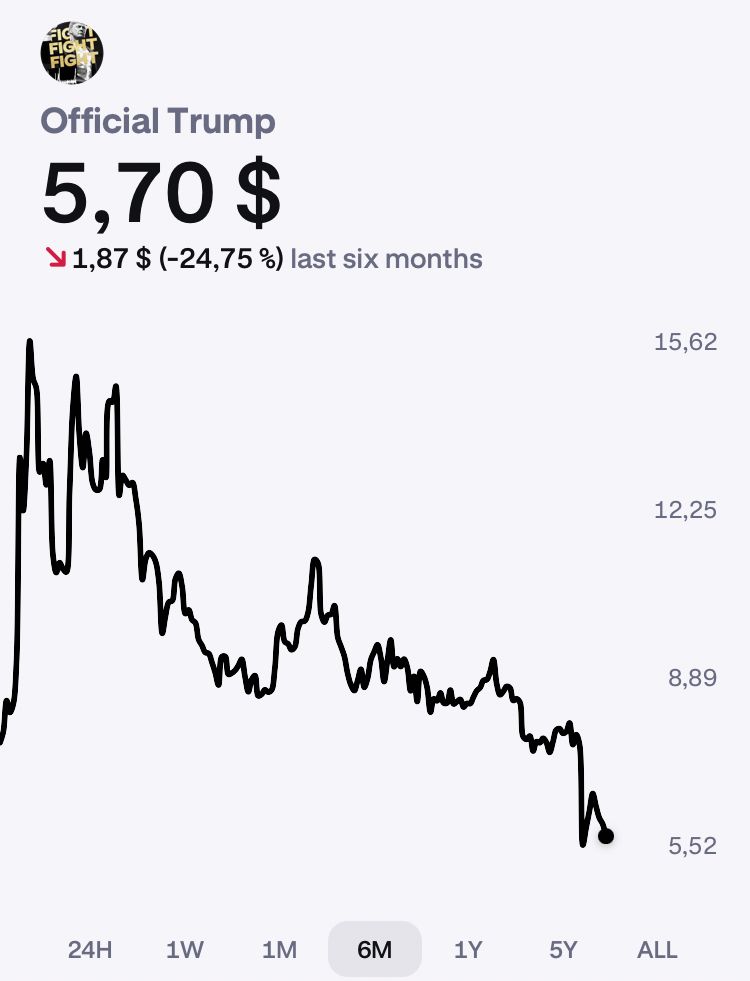Show the 1M price chart
750x981 pixels.
click(279, 949)
